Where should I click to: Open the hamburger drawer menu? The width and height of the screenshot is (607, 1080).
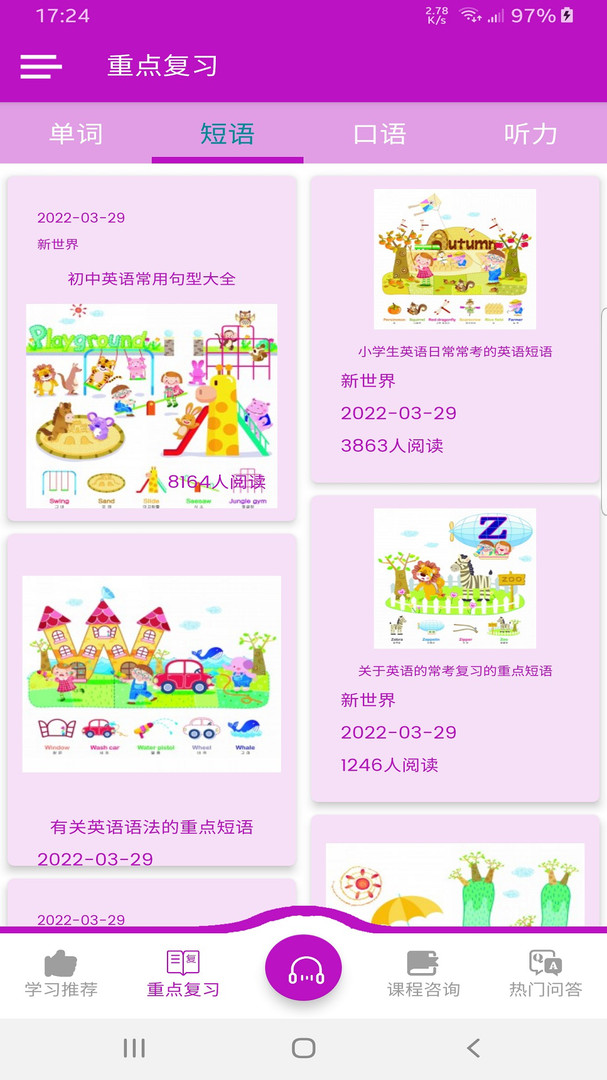(41, 66)
